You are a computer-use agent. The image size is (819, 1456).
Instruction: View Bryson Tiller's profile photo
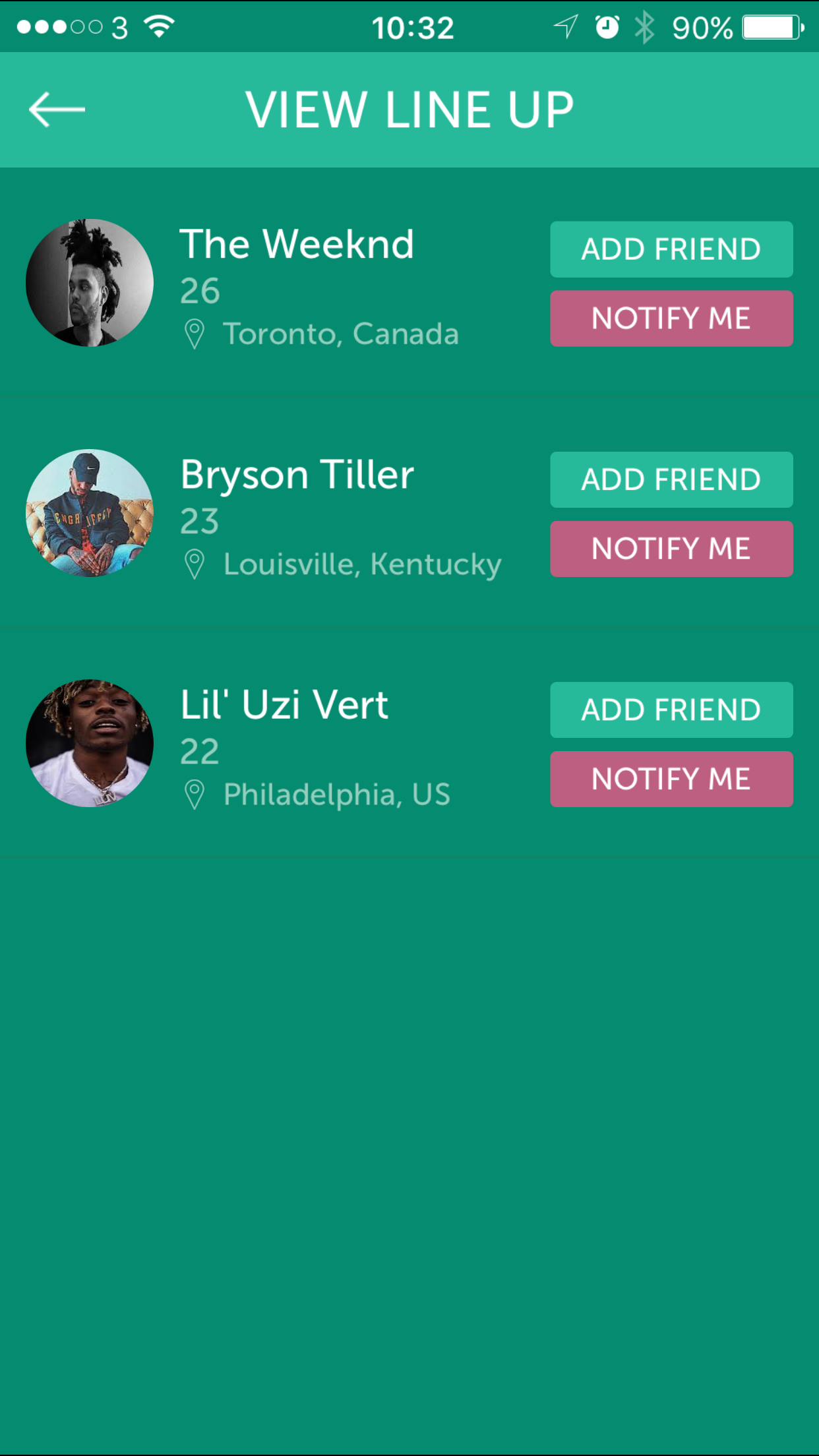[x=90, y=513]
